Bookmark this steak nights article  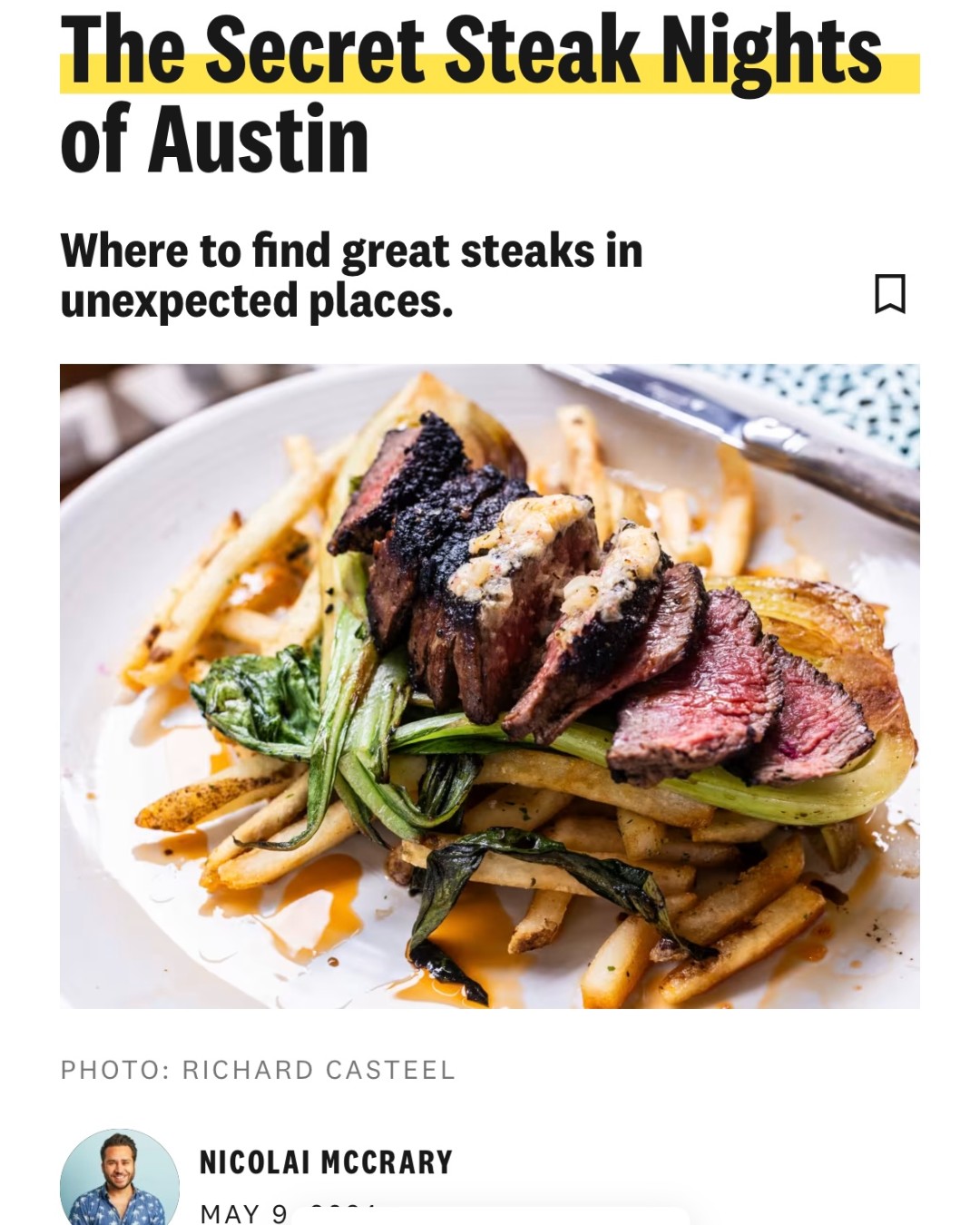[889, 293]
